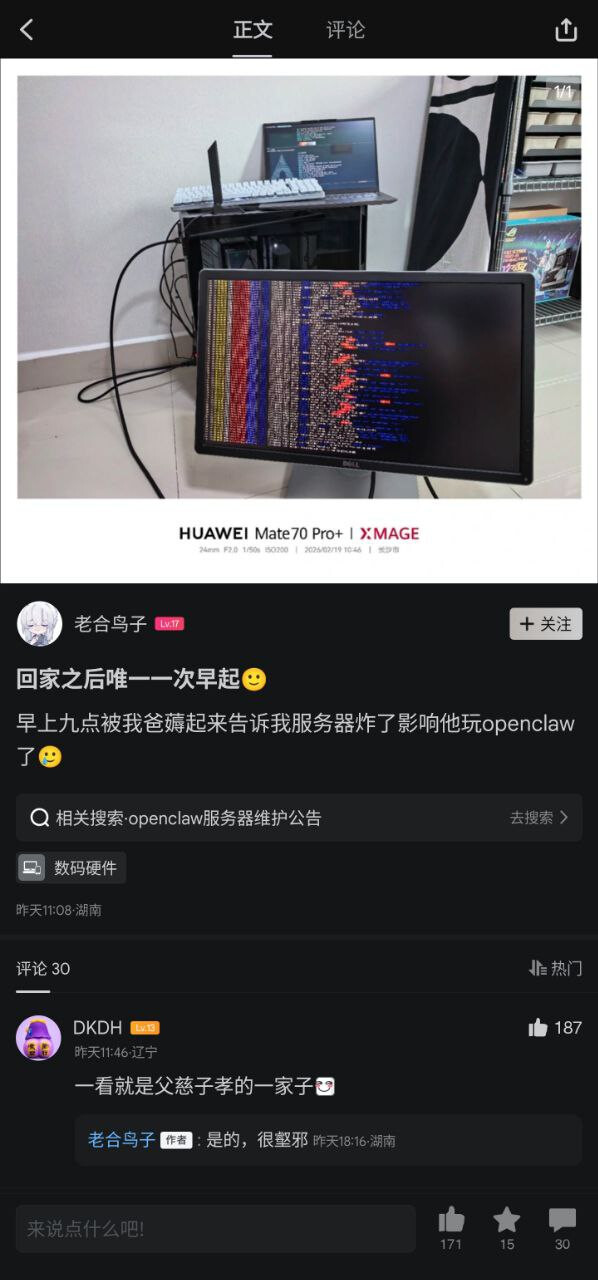The height and width of the screenshot is (1280, 598).
Task: Select the 正文 tab
Action: pyautogui.click(x=253, y=30)
